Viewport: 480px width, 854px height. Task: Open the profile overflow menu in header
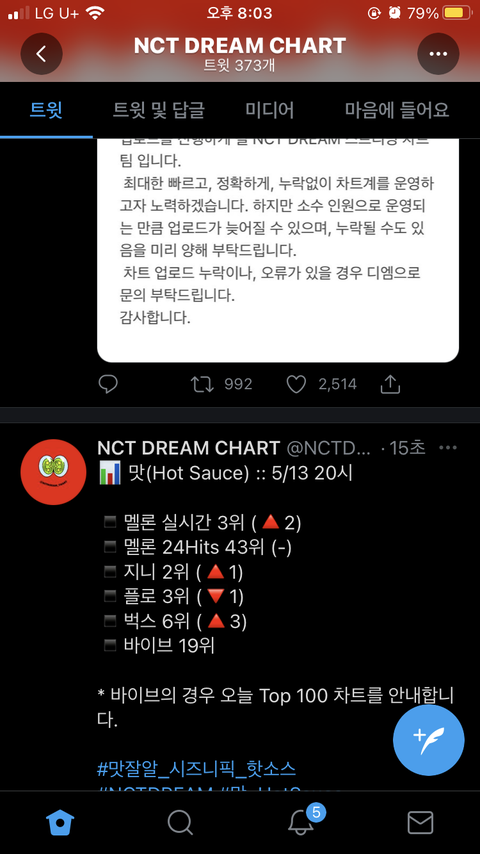click(438, 53)
